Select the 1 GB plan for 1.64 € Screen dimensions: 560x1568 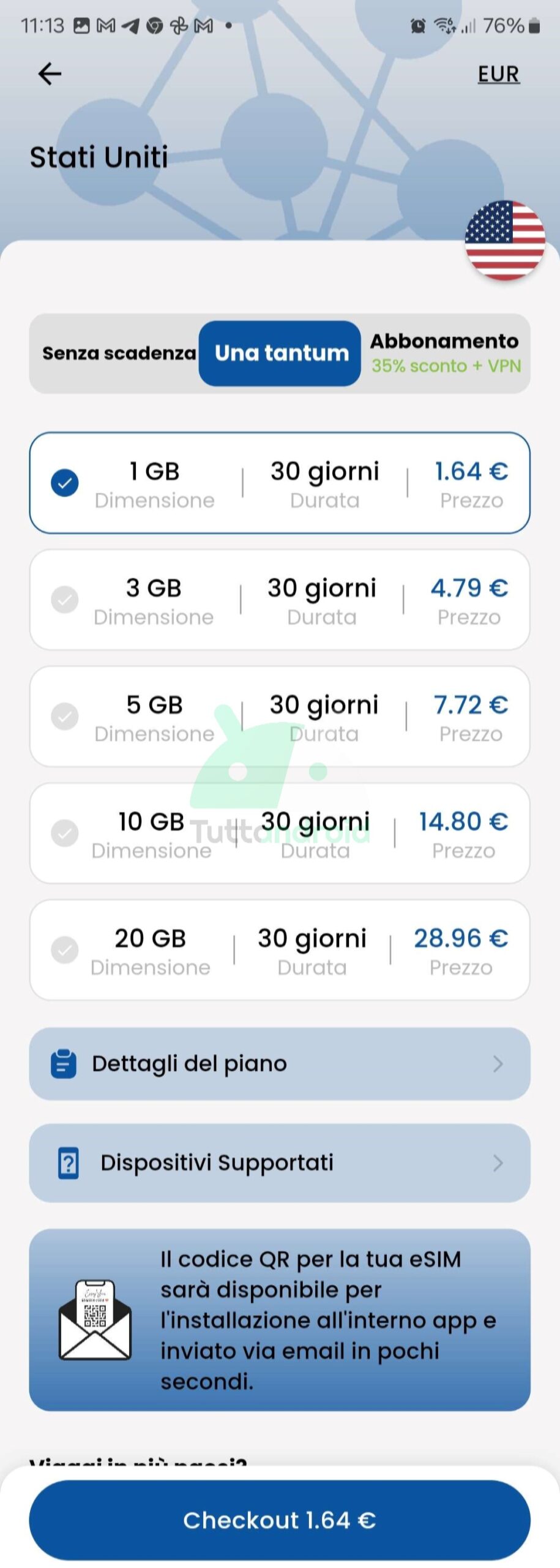(x=280, y=483)
